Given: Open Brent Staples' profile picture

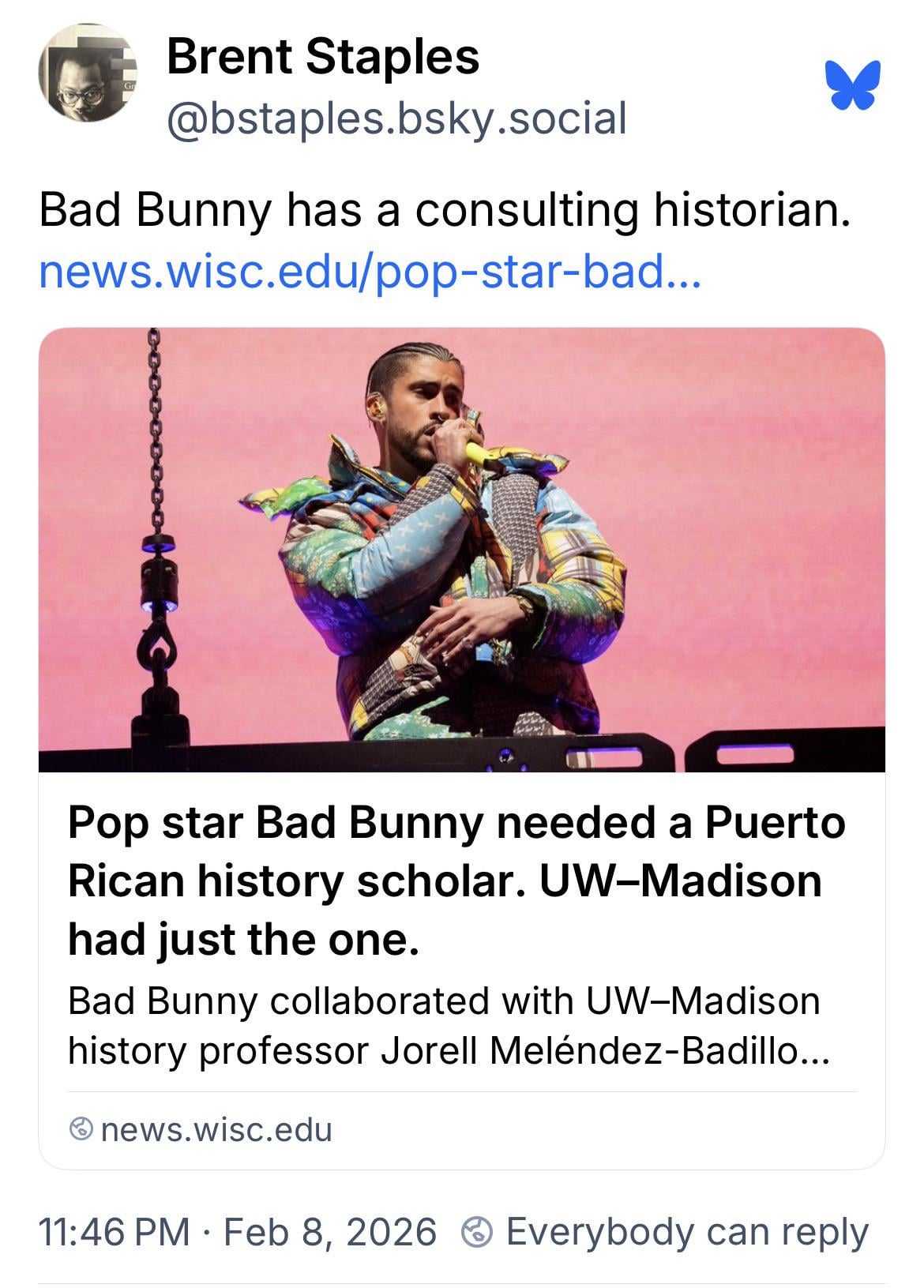Looking at the screenshot, I should tap(87, 73).
